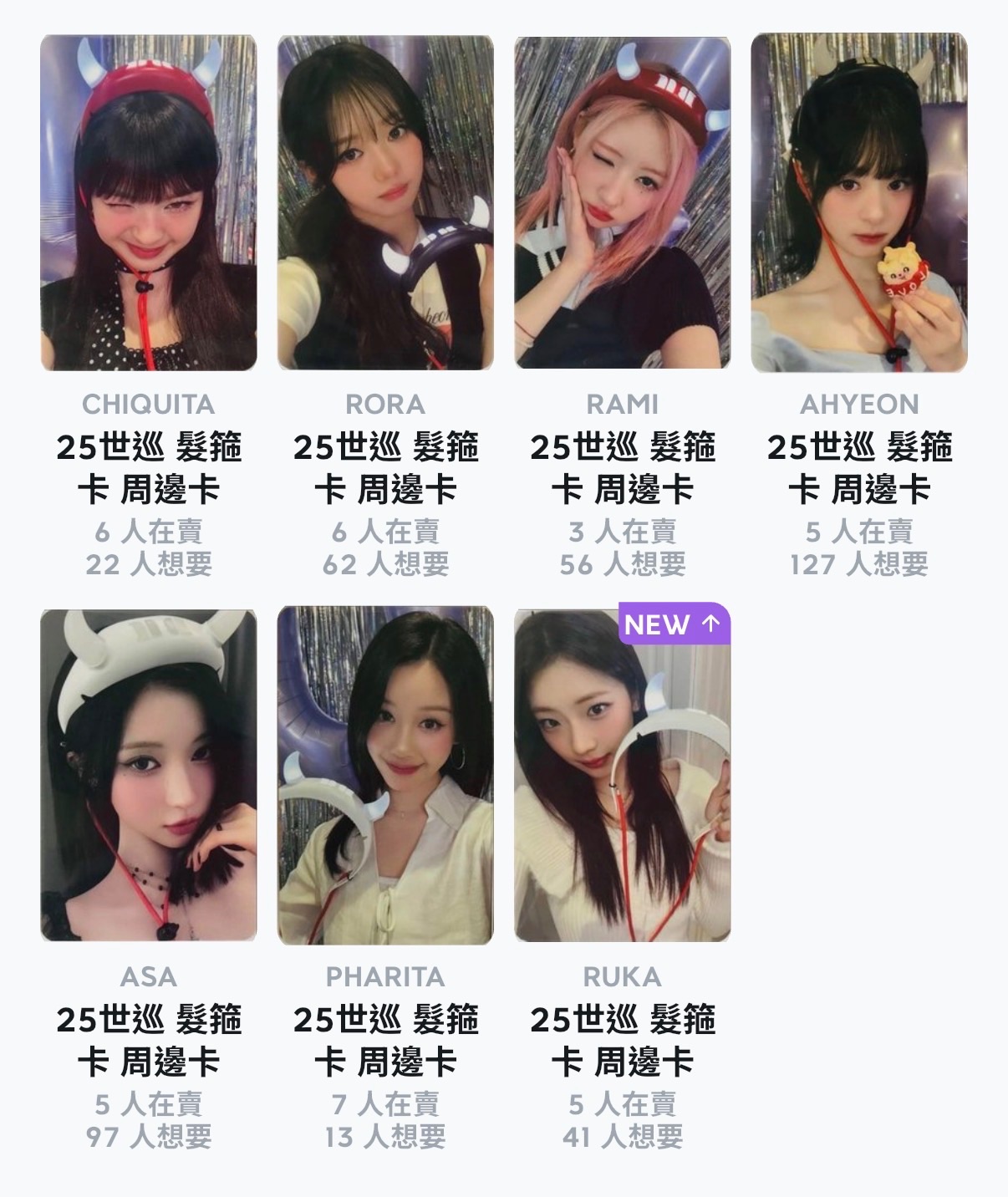This screenshot has height=1197, width=1008.
Task: Open the CHIQUITA headband card listing
Action: (149, 203)
